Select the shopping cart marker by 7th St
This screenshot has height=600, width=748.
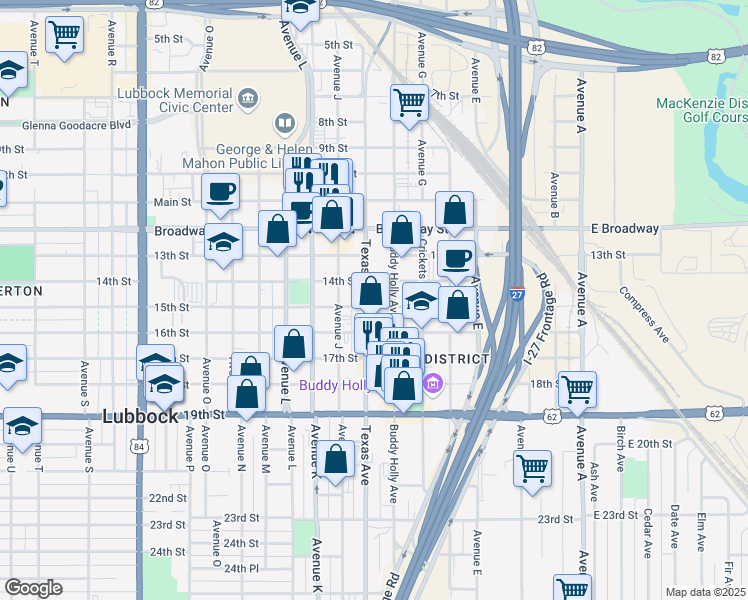click(409, 102)
